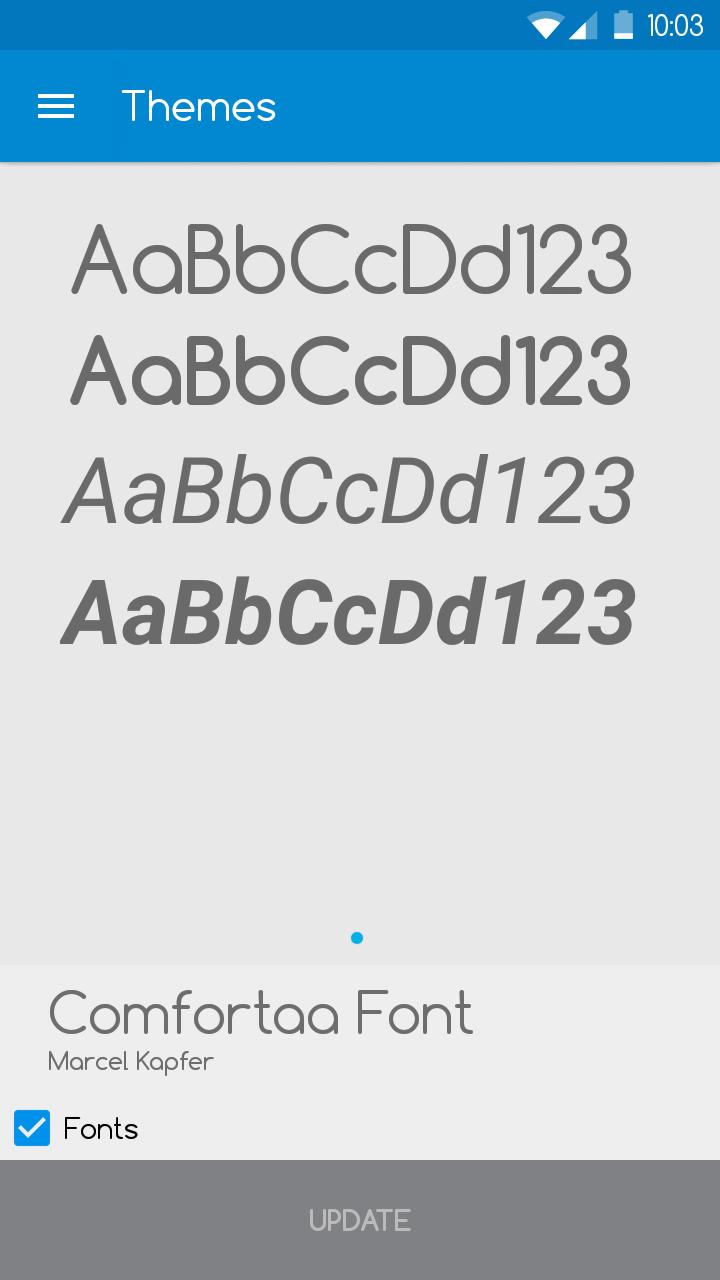The width and height of the screenshot is (720, 1280).
Task: Enable the Fonts selection box
Action: pyautogui.click(x=32, y=1128)
